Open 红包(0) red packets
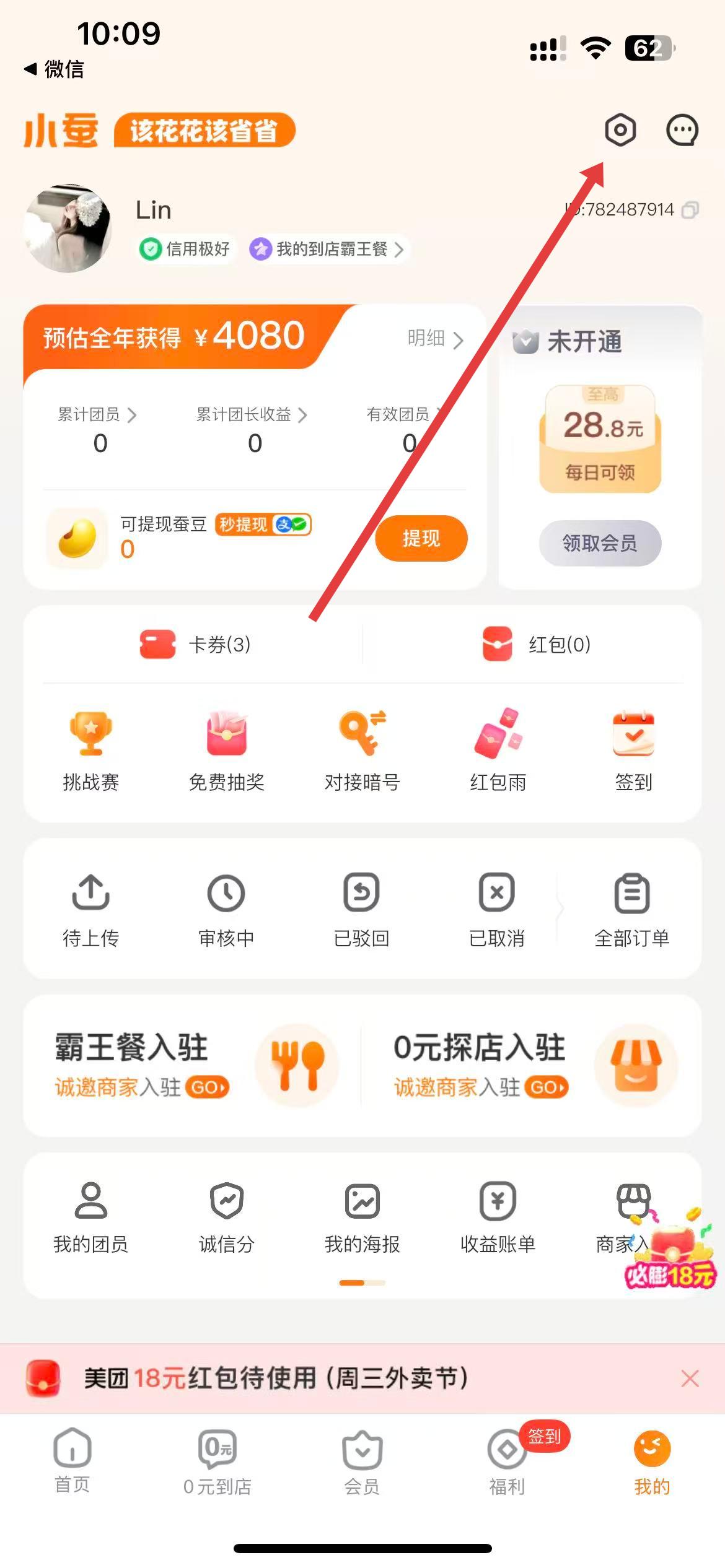725x1568 pixels. 537,645
